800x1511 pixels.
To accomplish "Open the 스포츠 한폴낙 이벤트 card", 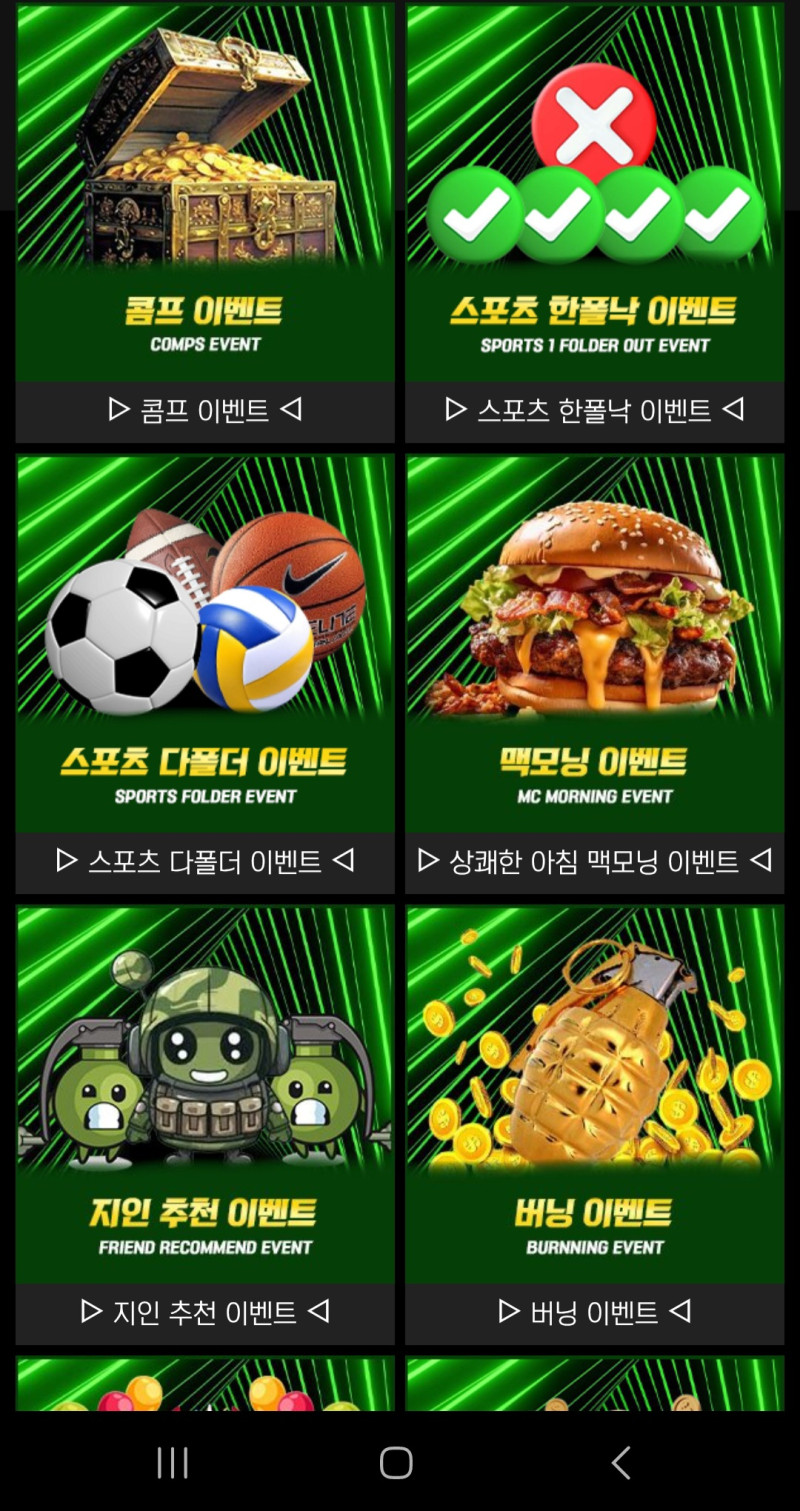I will click(594, 220).
